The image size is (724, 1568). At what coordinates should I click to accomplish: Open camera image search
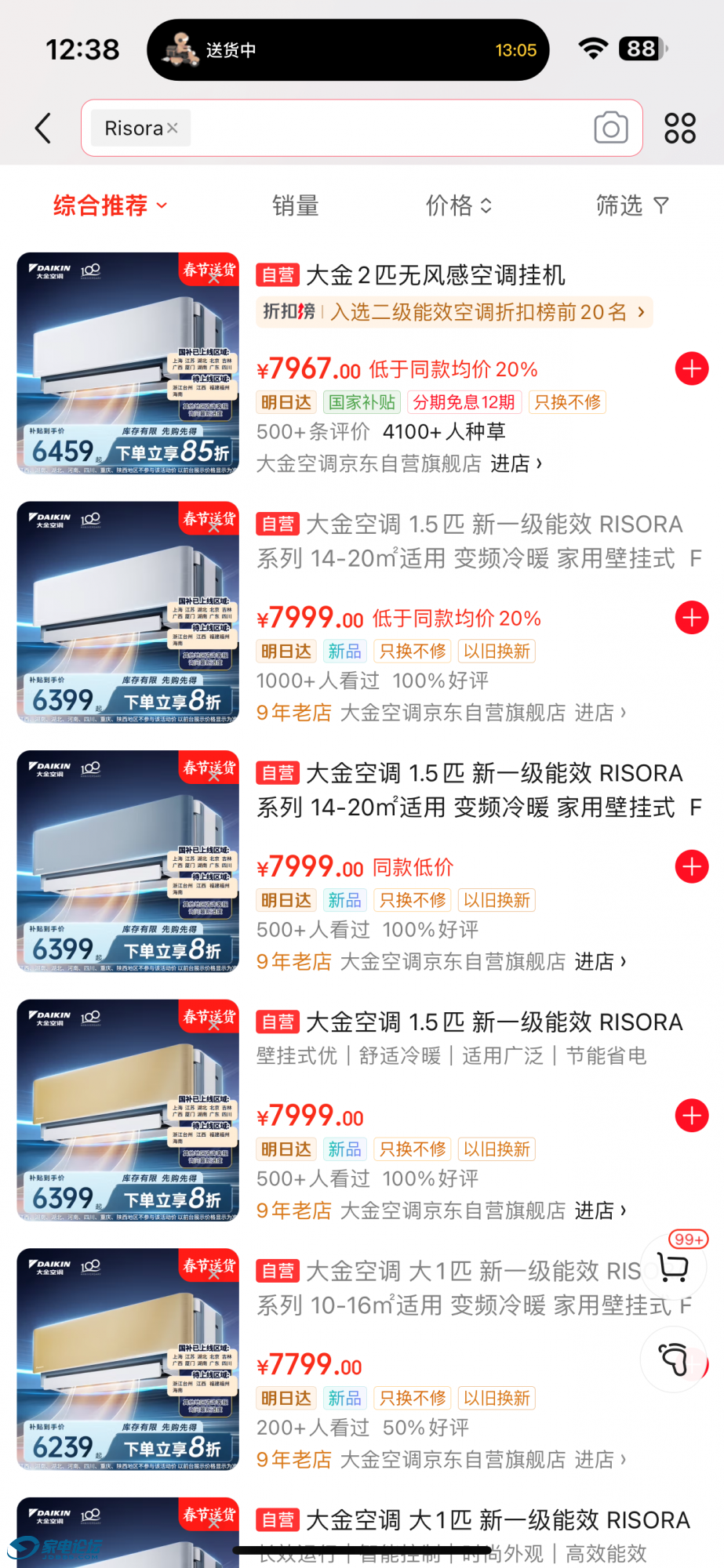click(610, 128)
